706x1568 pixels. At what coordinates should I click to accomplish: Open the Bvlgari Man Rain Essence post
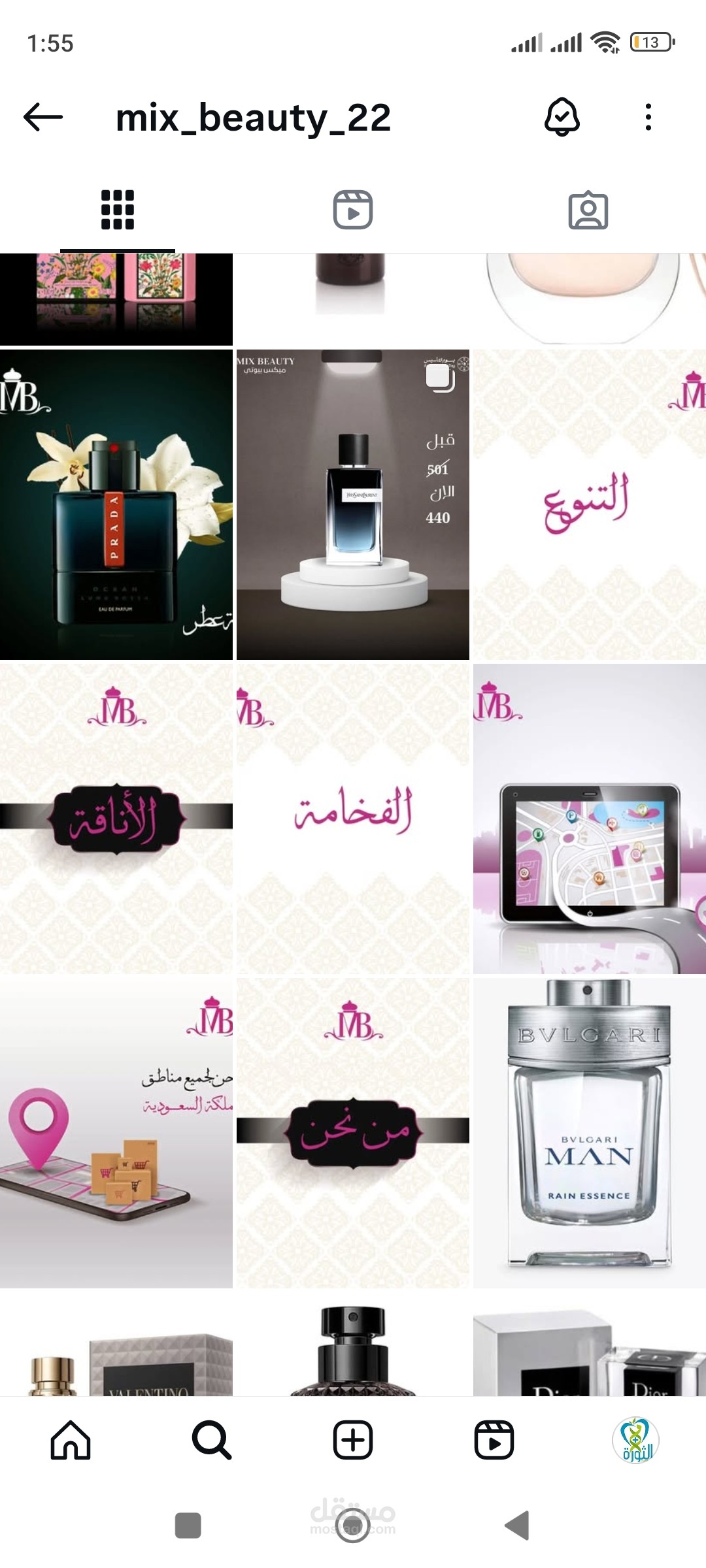[590, 1132]
